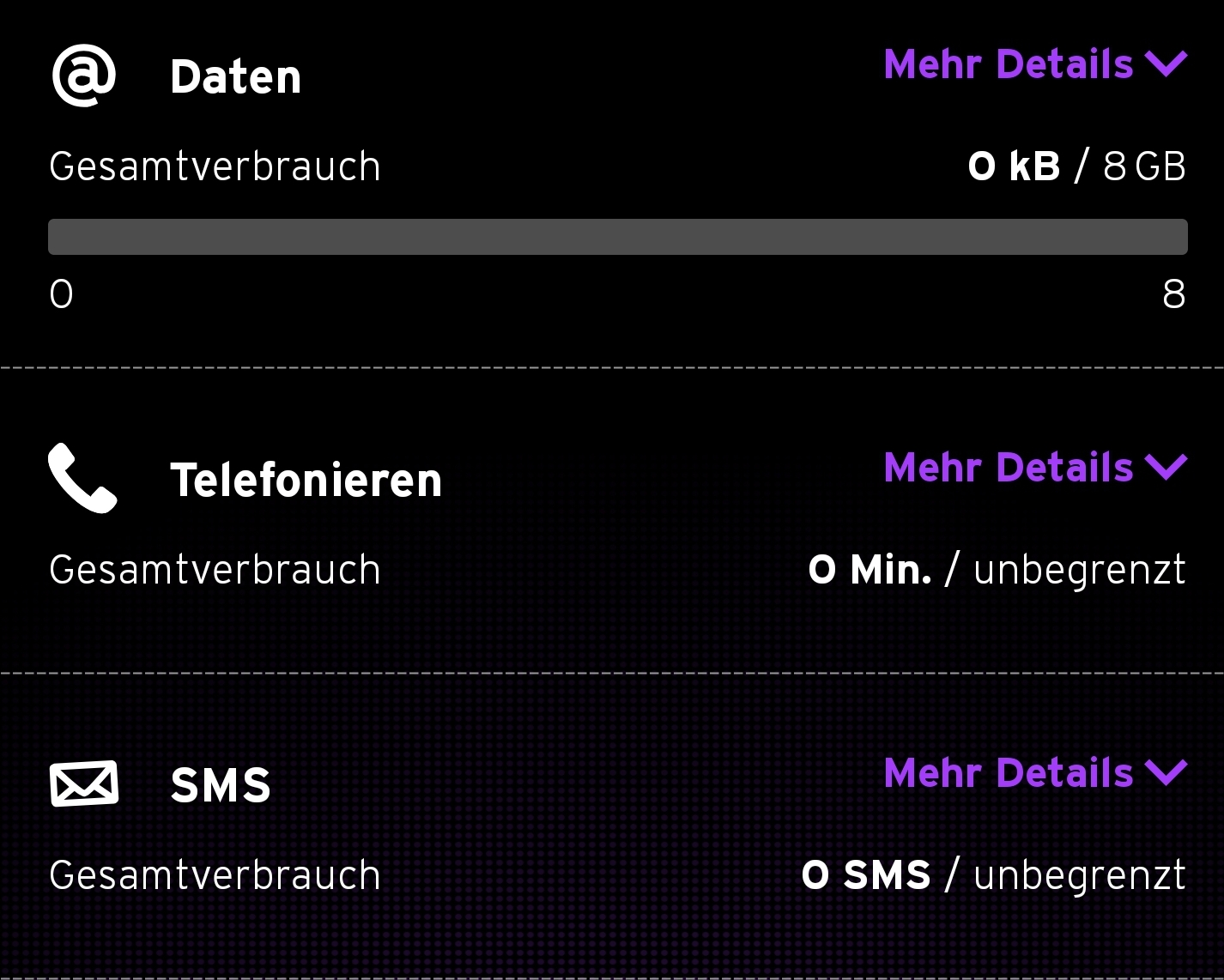Viewport: 1224px width, 980px height.
Task: Show Mehr Details under Telefonieren
Action: tap(1034, 469)
